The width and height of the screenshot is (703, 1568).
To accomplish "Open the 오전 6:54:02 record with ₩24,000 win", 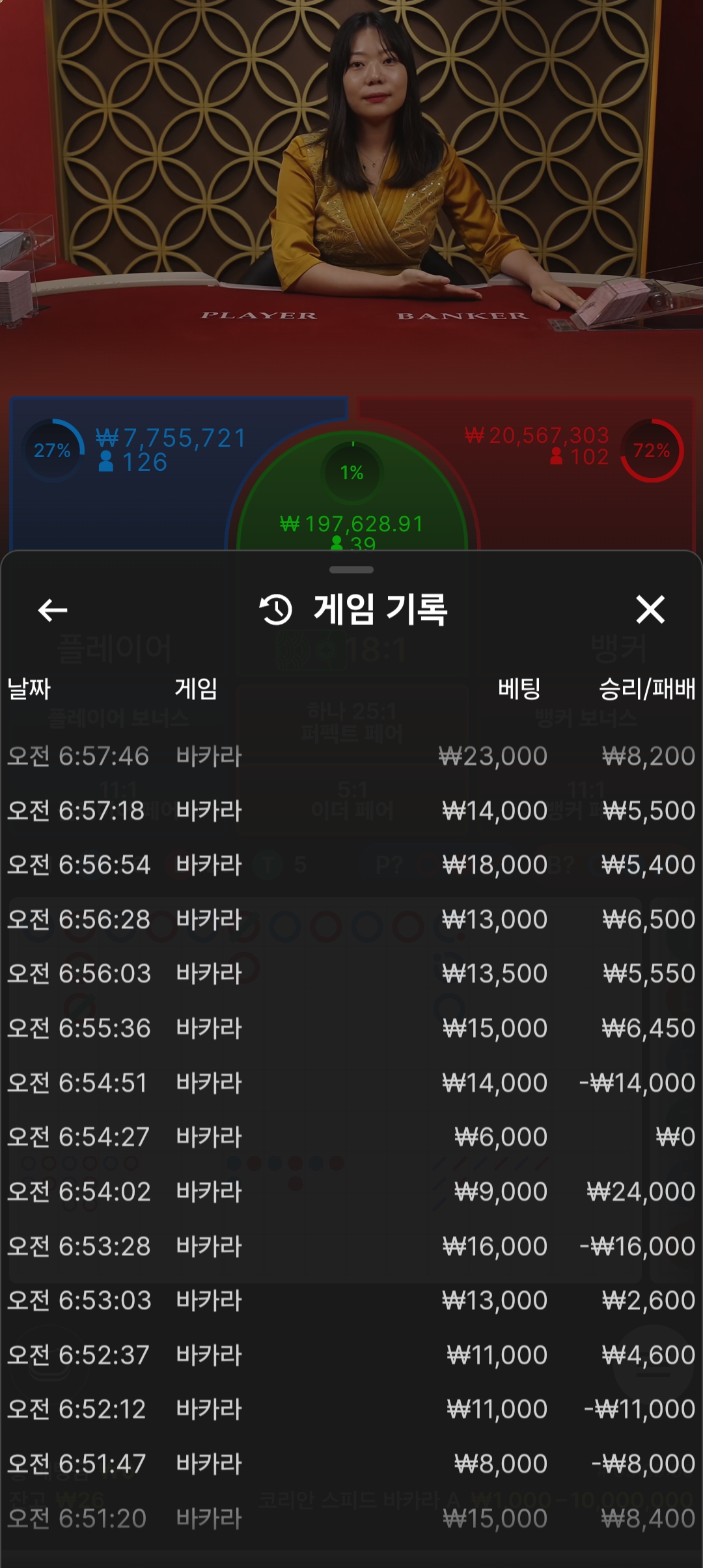I will [351, 1192].
